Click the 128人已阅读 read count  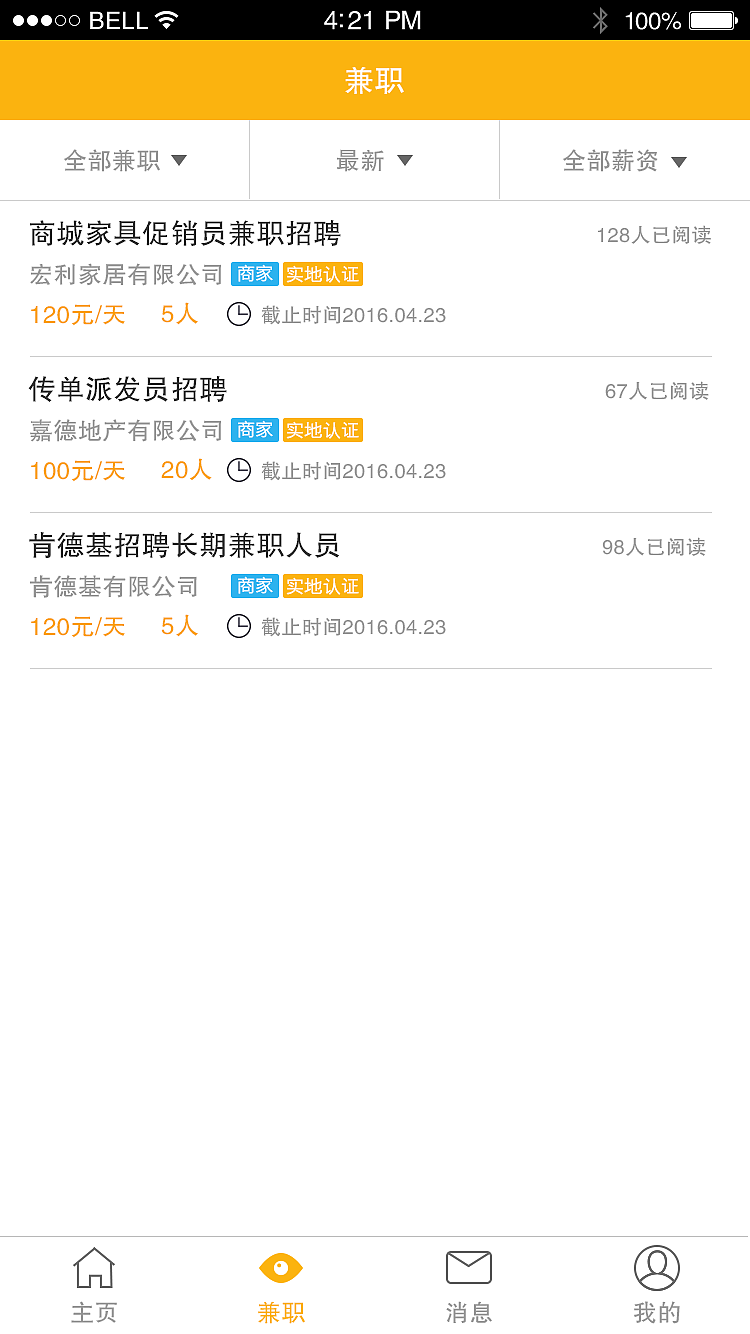click(x=653, y=235)
